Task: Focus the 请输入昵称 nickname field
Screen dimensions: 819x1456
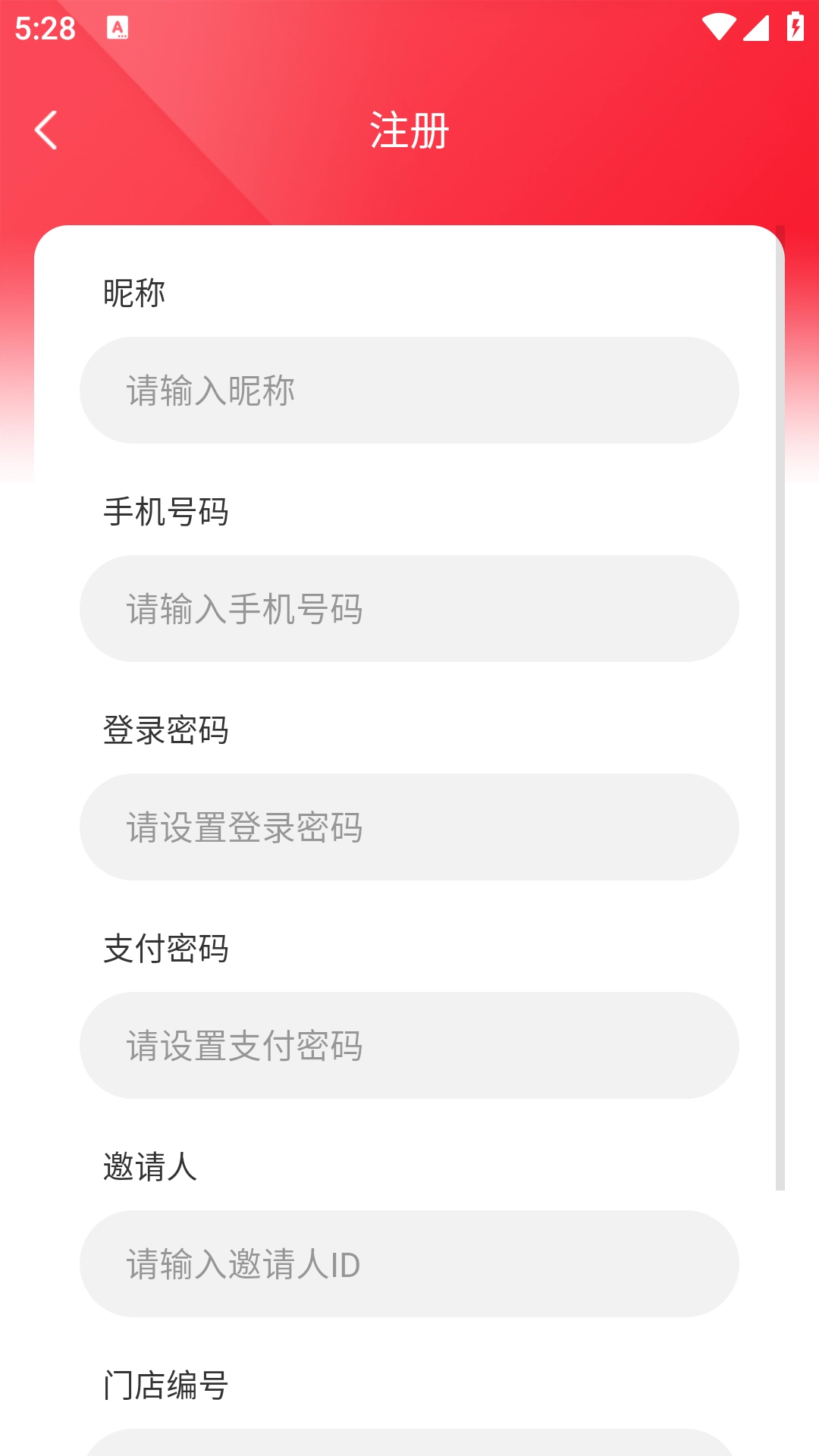Action: (409, 391)
